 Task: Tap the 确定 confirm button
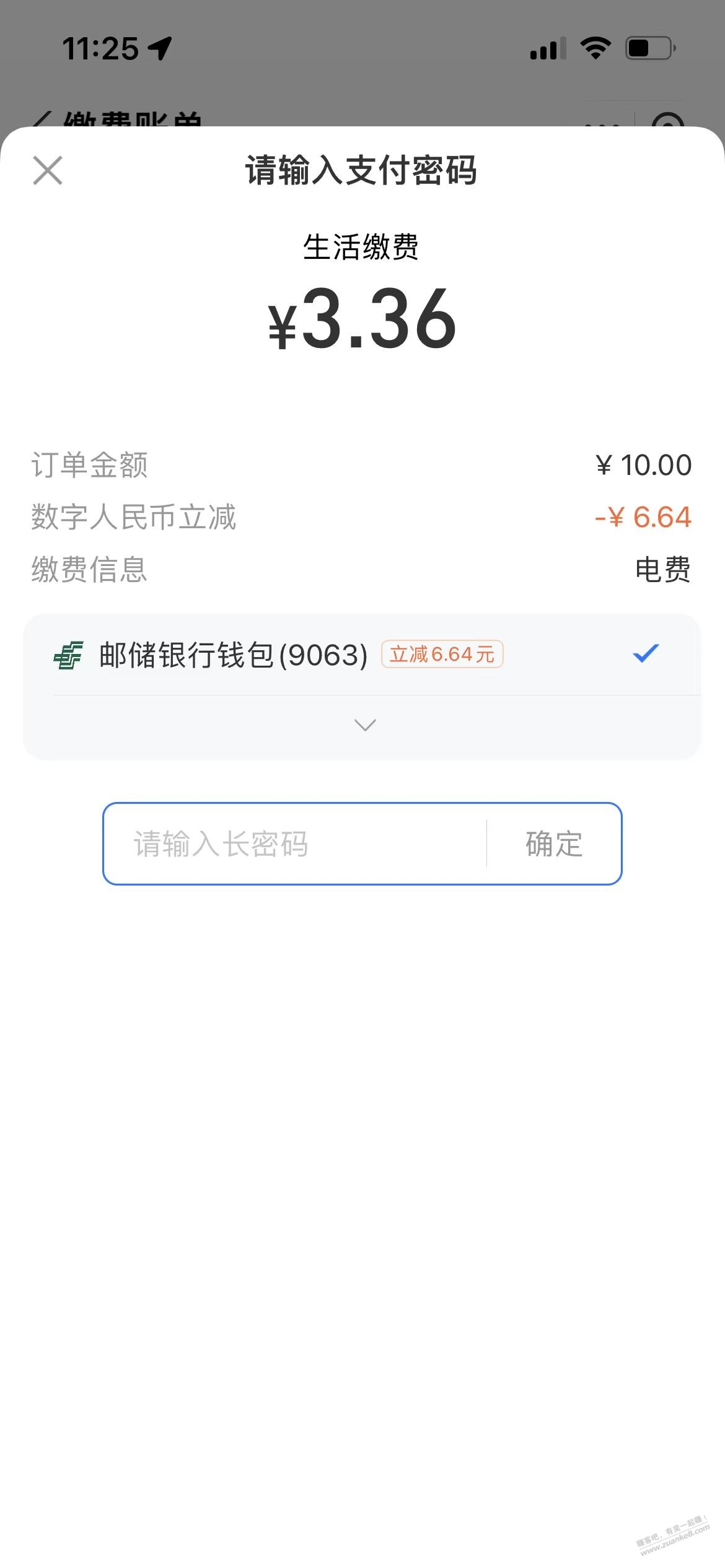point(554,843)
